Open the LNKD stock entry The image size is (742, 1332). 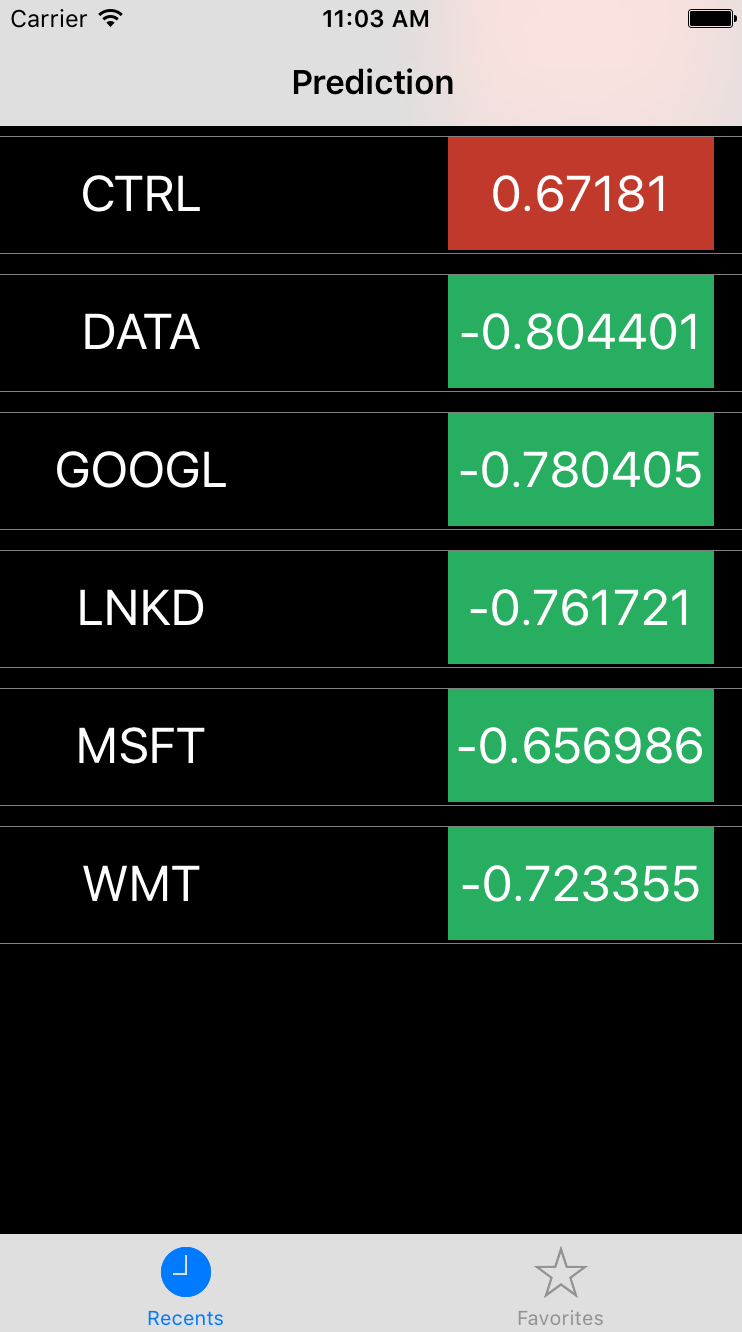[142, 608]
